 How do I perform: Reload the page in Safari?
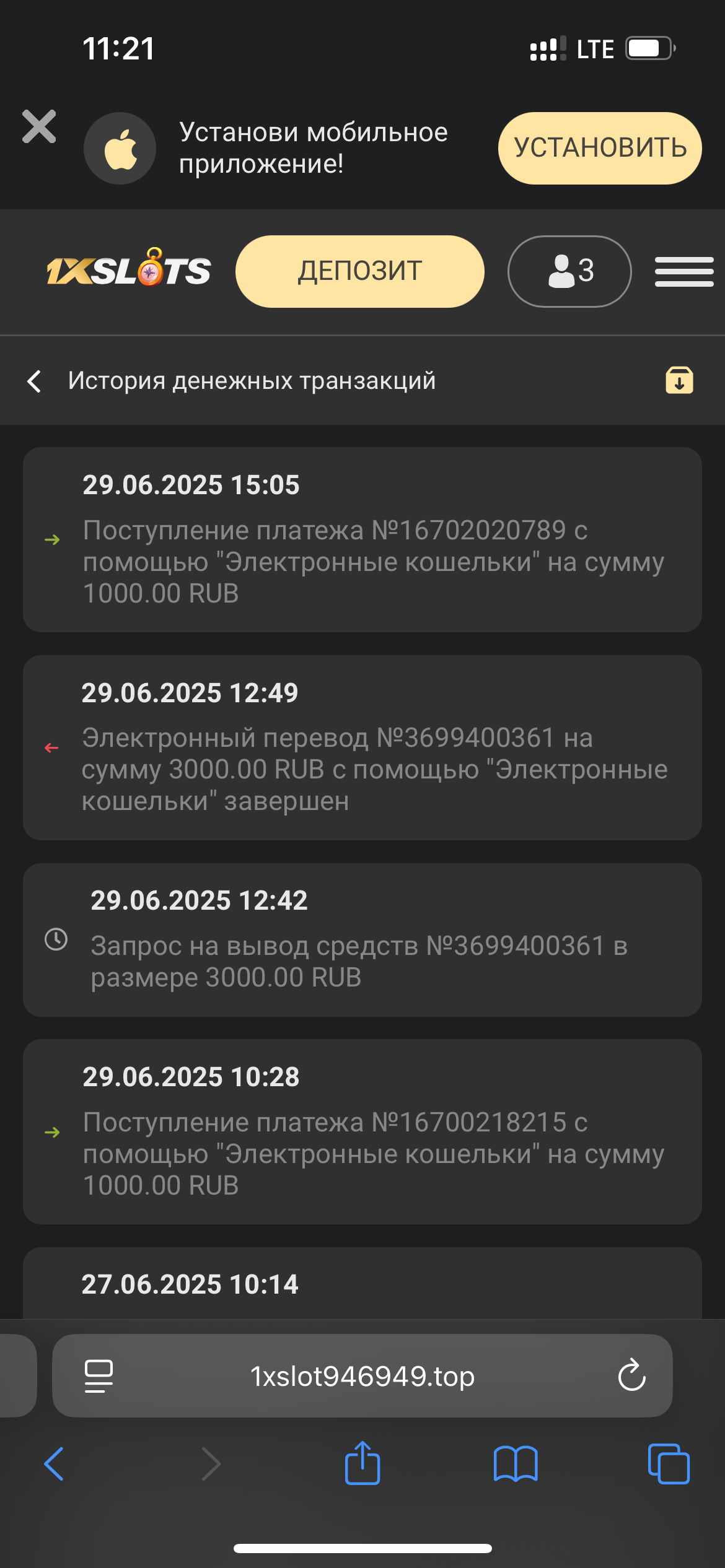pos(631,1375)
